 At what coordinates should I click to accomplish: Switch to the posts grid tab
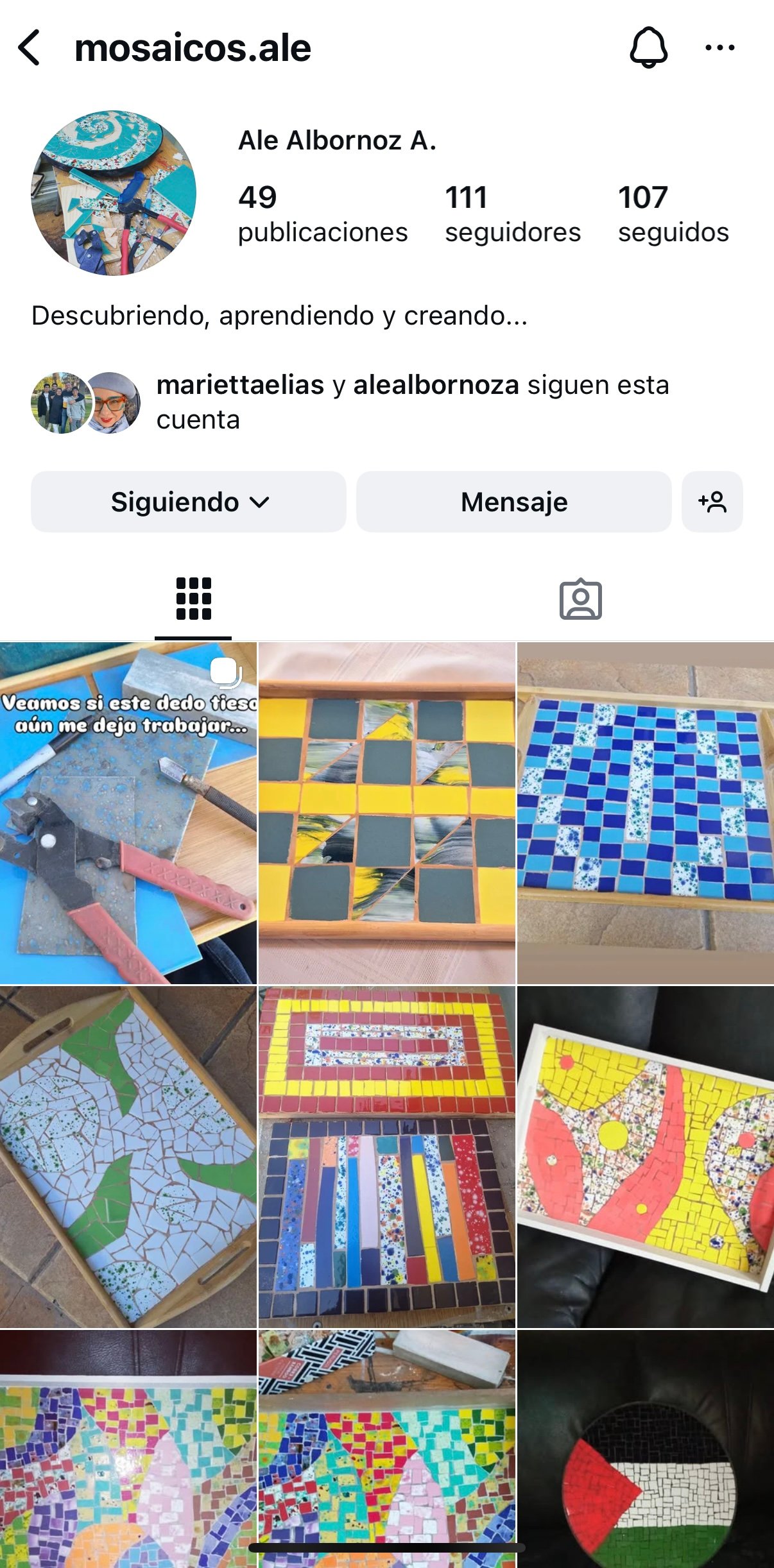(x=193, y=599)
